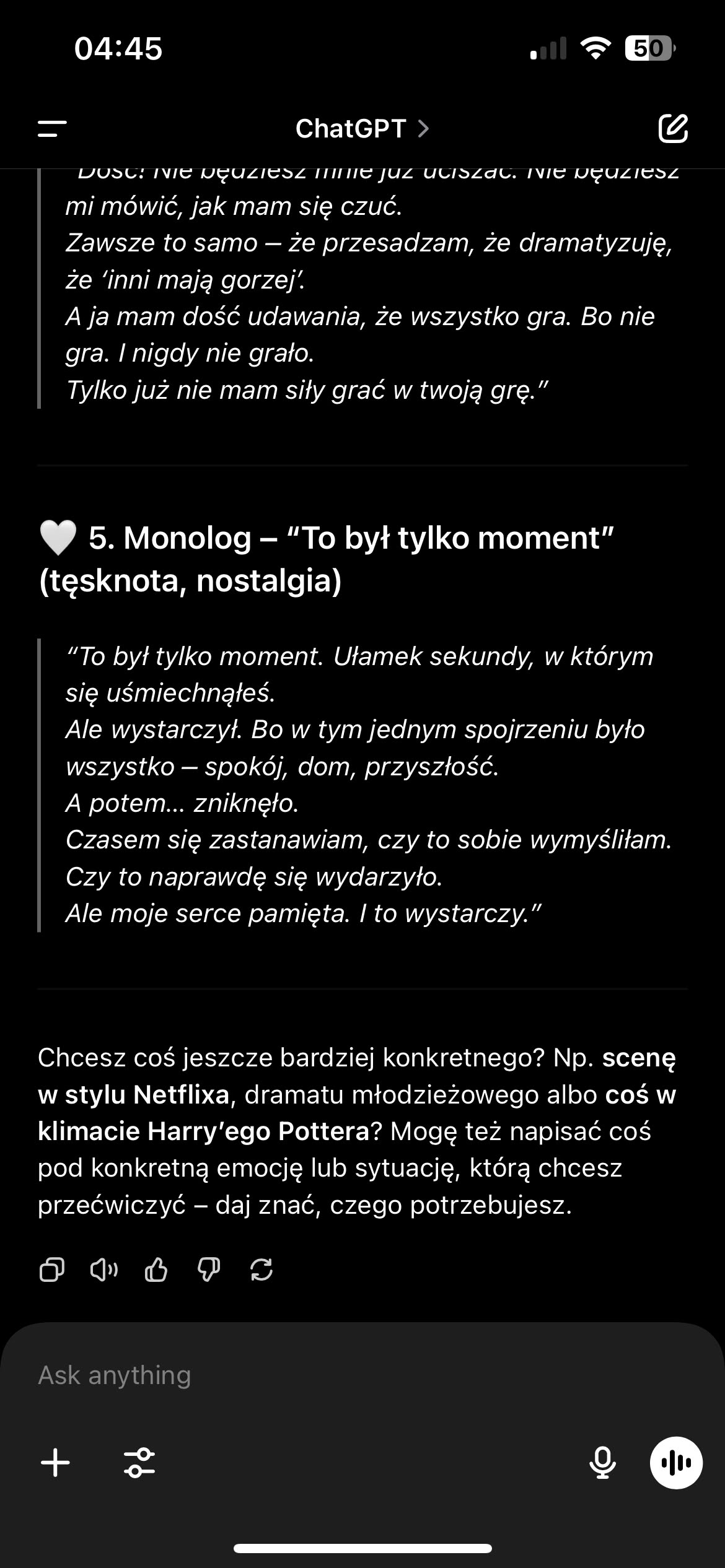This screenshot has width=725, height=1568.
Task: Open the tools options
Action: pos(139,1463)
